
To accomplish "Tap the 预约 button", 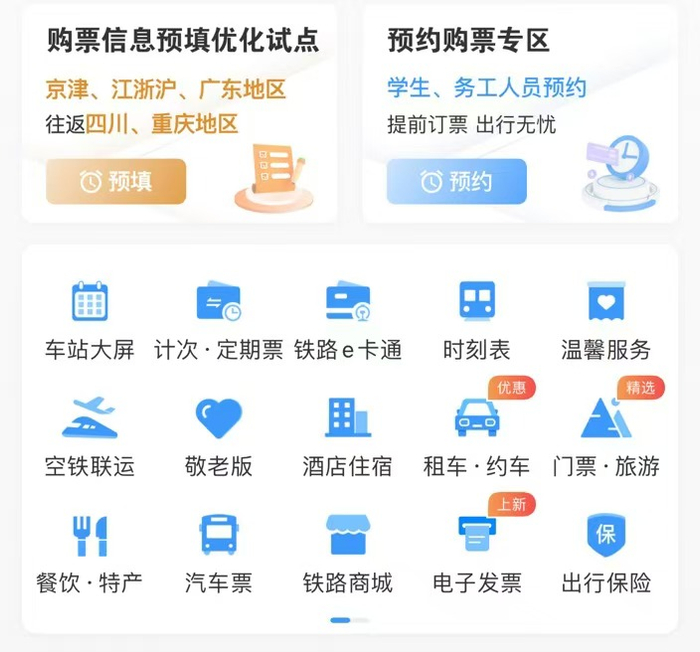I will pyautogui.click(x=456, y=181).
